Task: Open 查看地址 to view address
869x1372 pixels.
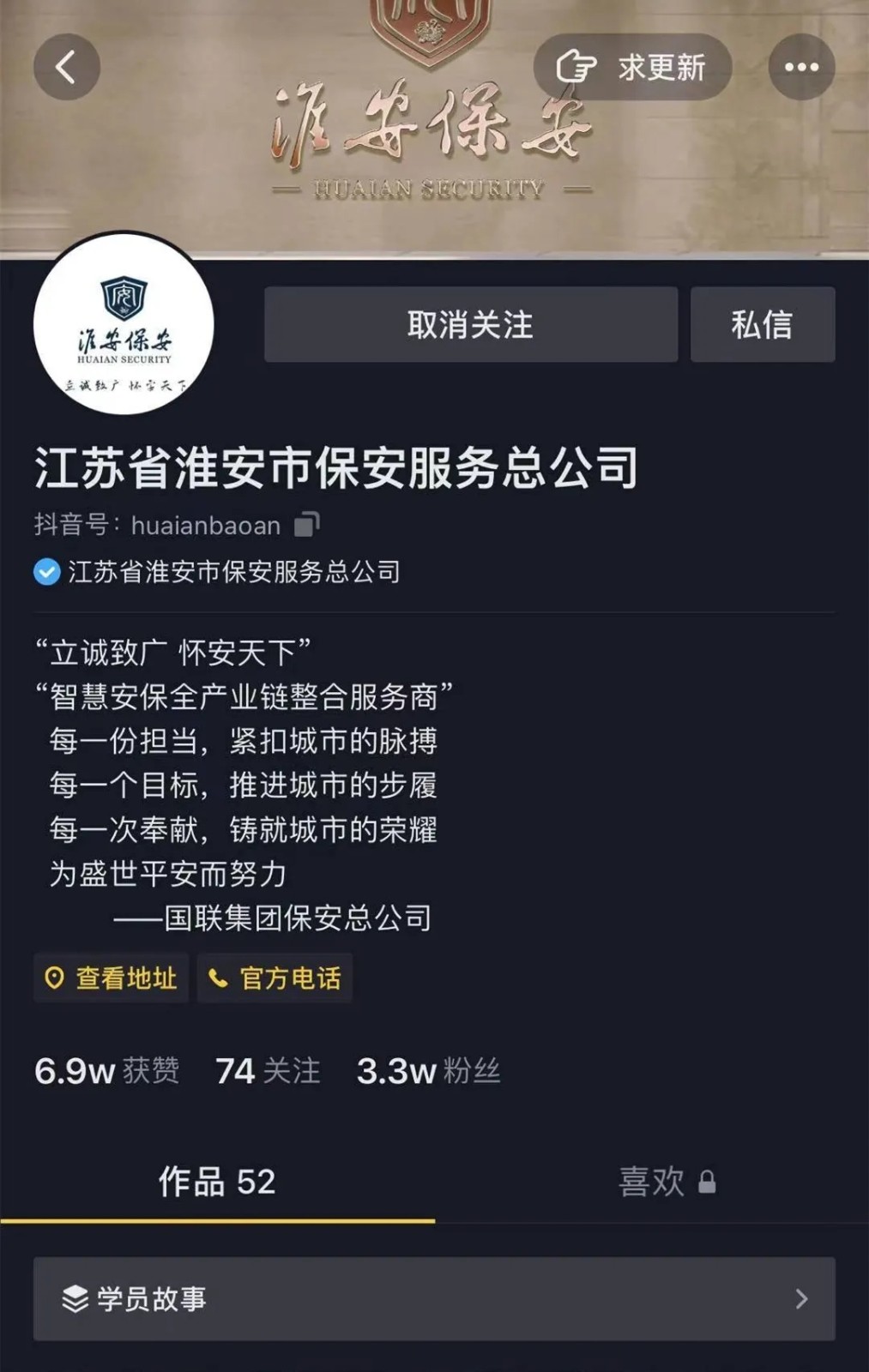Action: (111, 978)
